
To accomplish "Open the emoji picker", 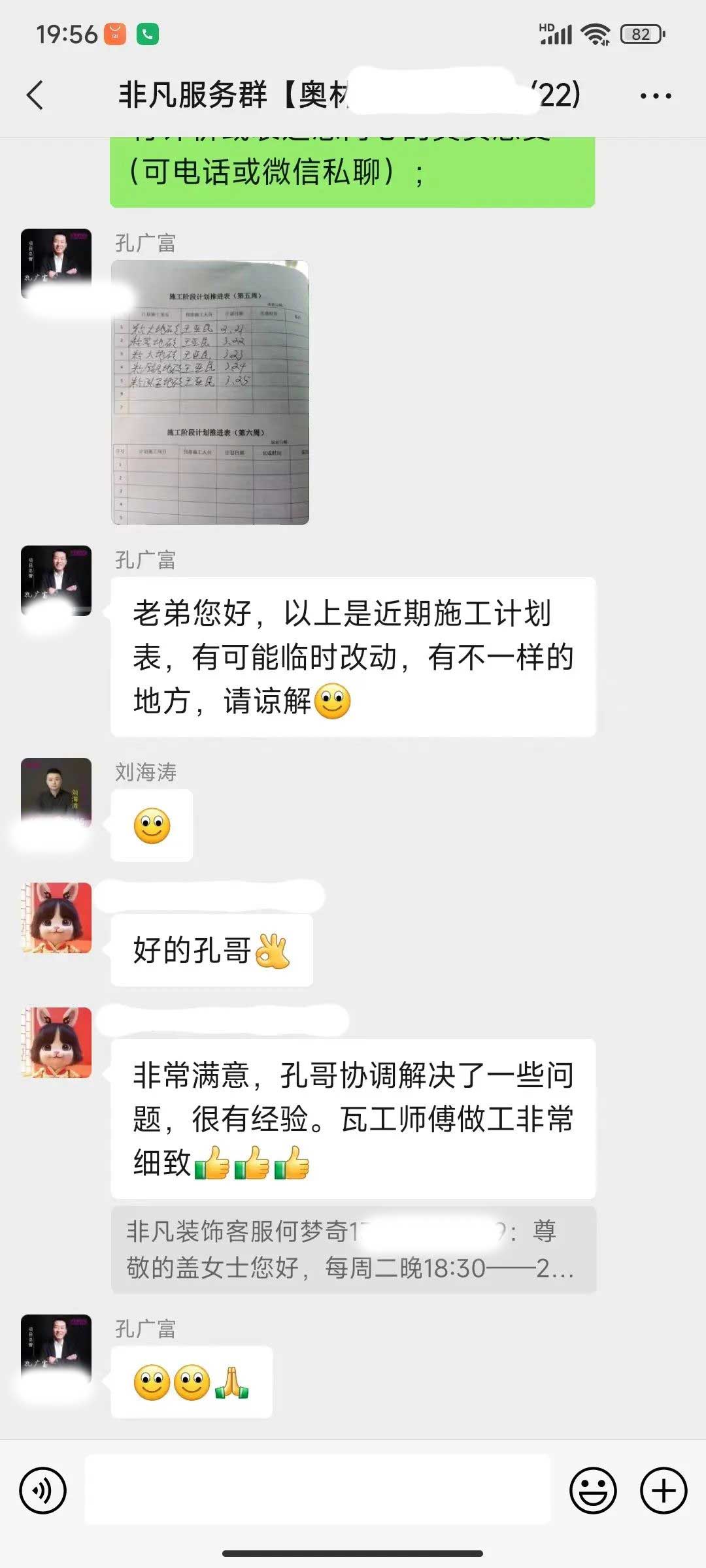I will (x=593, y=1490).
